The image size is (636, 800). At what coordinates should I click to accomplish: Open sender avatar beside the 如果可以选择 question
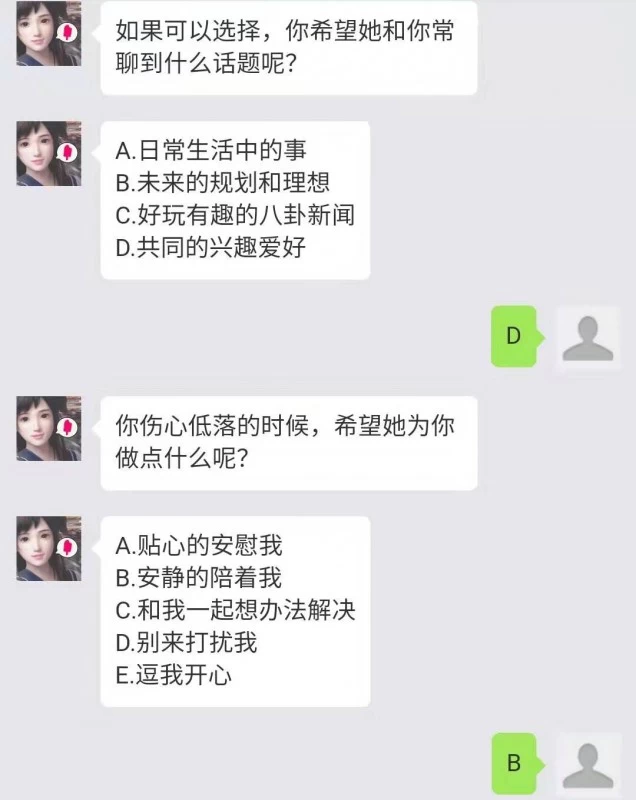pos(48,35)
